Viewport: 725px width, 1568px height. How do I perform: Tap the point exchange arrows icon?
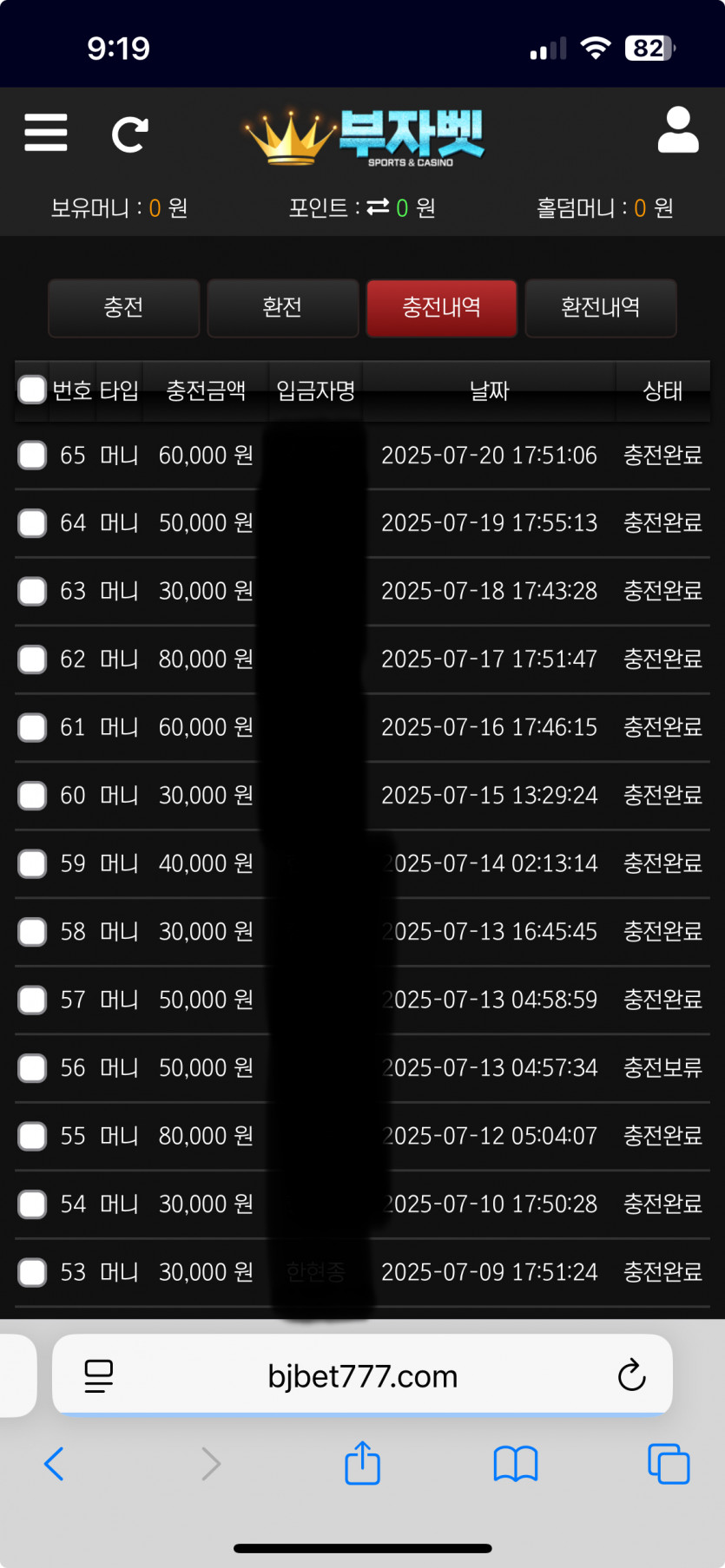(378, 207)
